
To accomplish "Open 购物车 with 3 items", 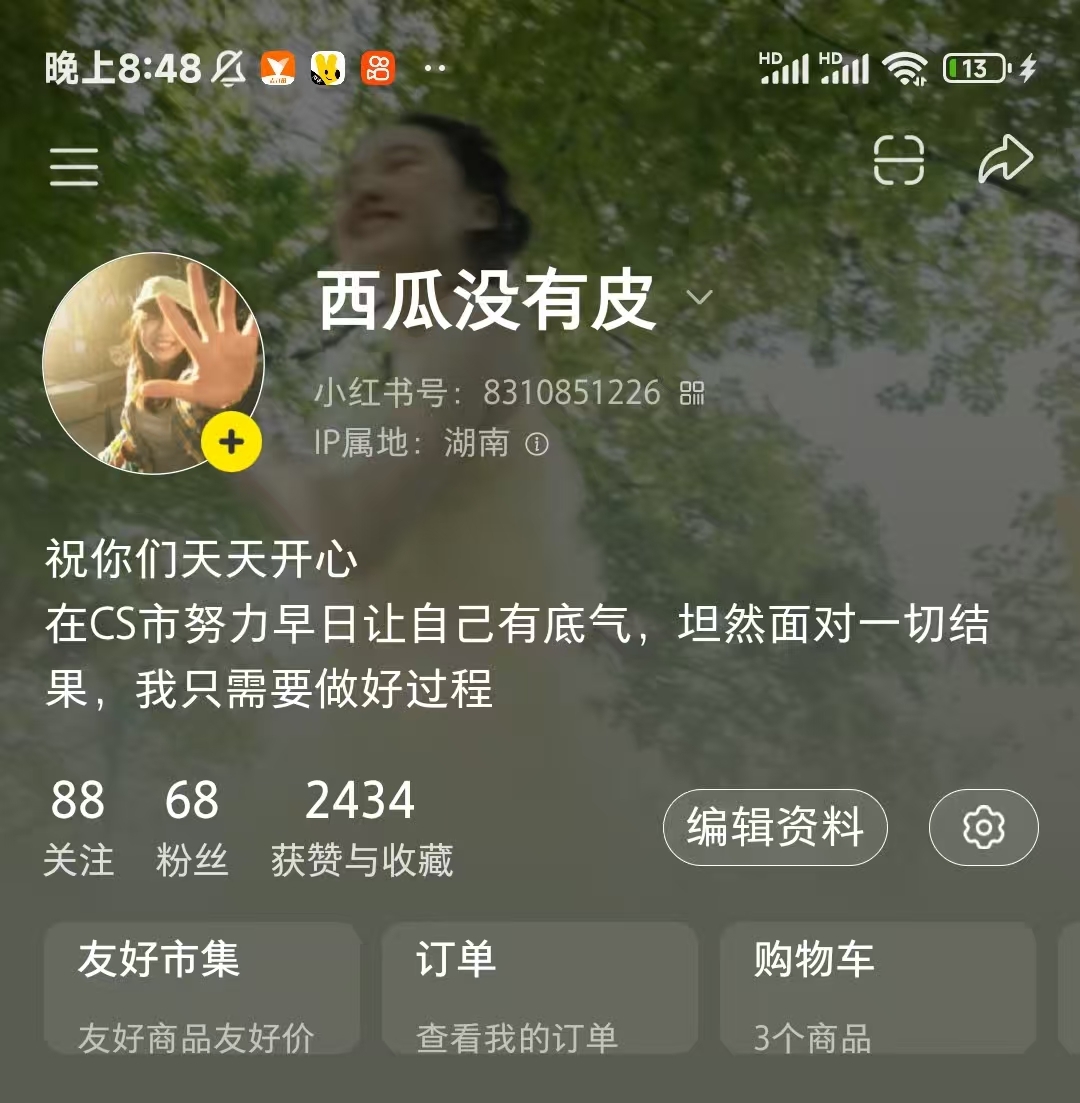I will pos(877,988).
